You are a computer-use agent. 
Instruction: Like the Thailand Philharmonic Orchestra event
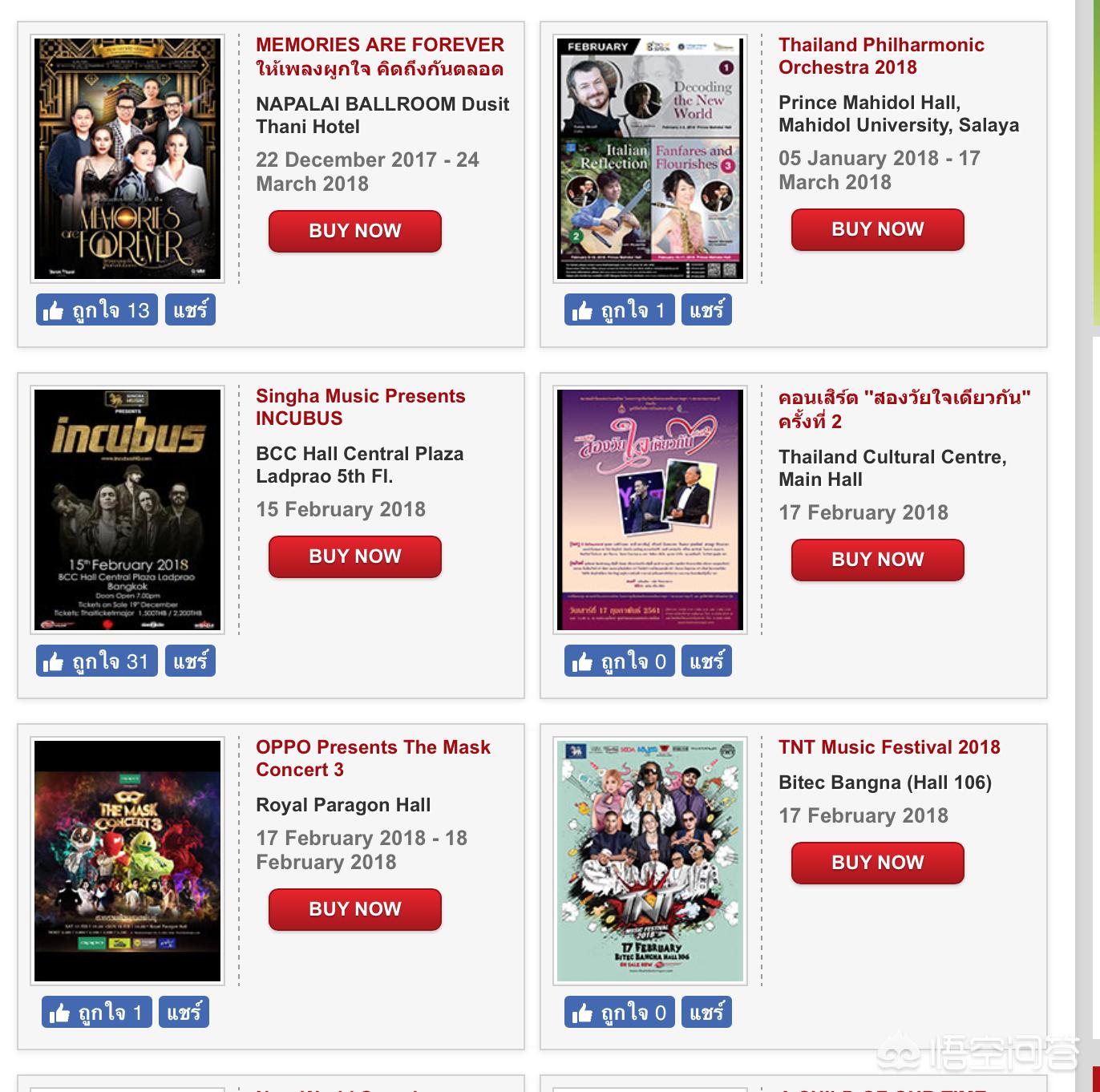point(619,310)
